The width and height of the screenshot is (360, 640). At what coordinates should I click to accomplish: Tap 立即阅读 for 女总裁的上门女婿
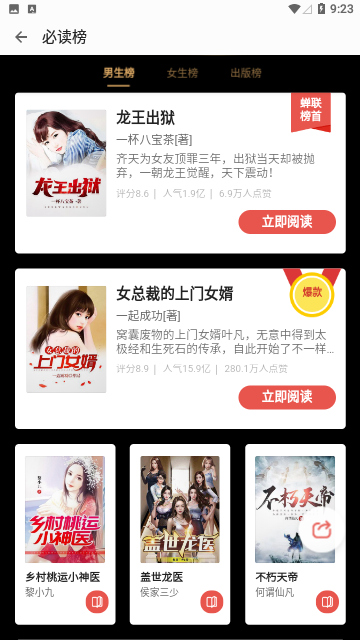click(287, 397)
